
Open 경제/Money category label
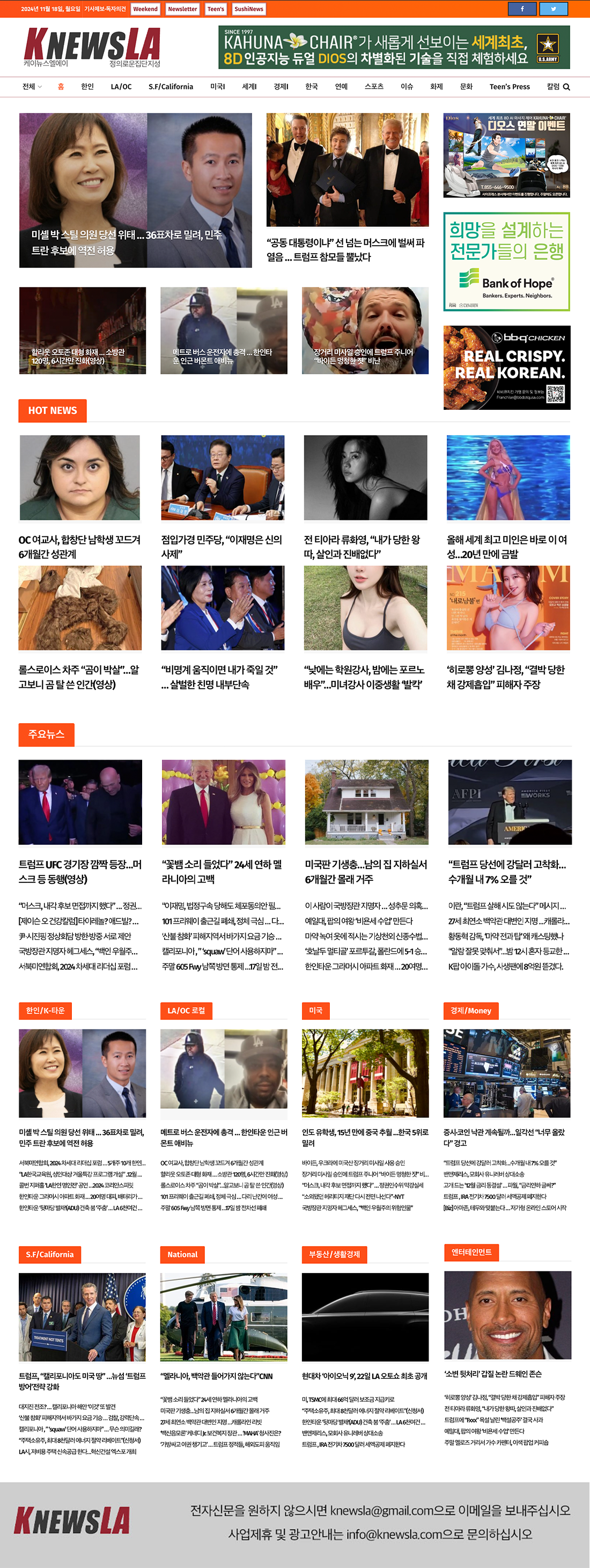point(470,1011)
